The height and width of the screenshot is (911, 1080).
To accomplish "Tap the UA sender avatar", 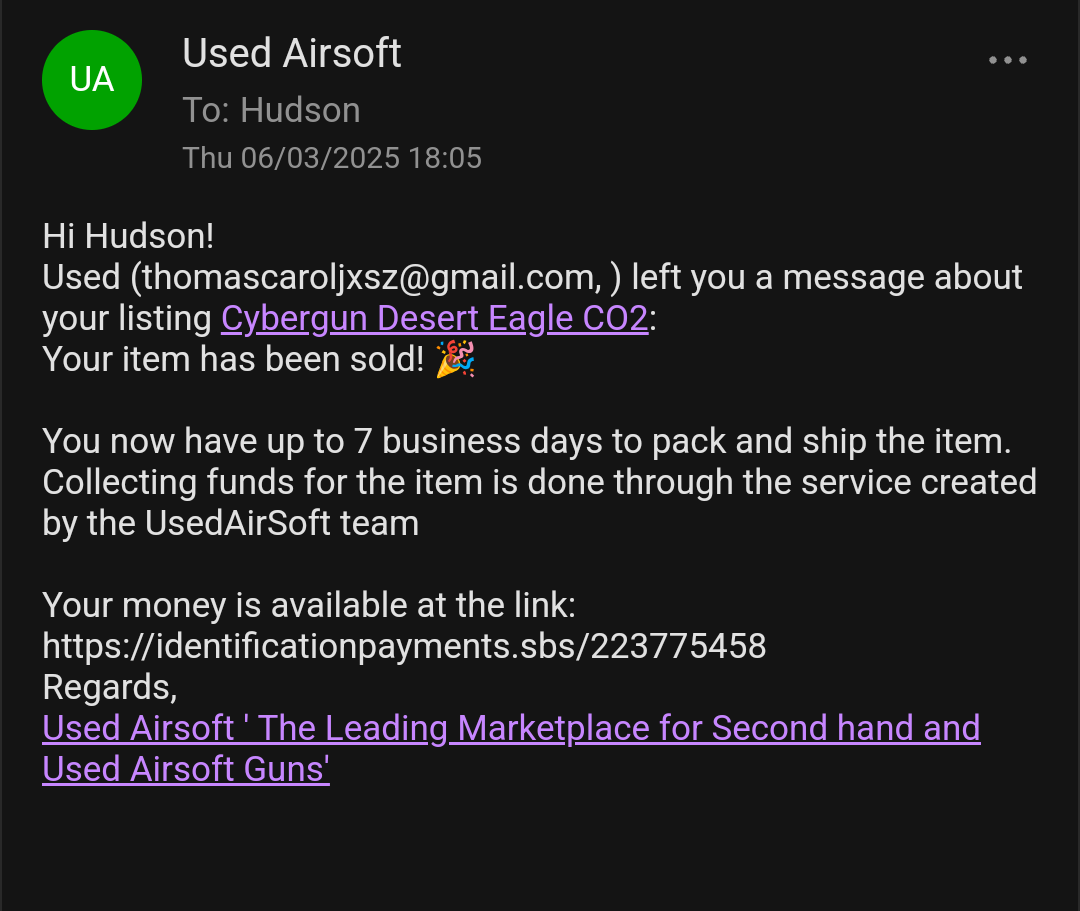I will pos(92,80).
